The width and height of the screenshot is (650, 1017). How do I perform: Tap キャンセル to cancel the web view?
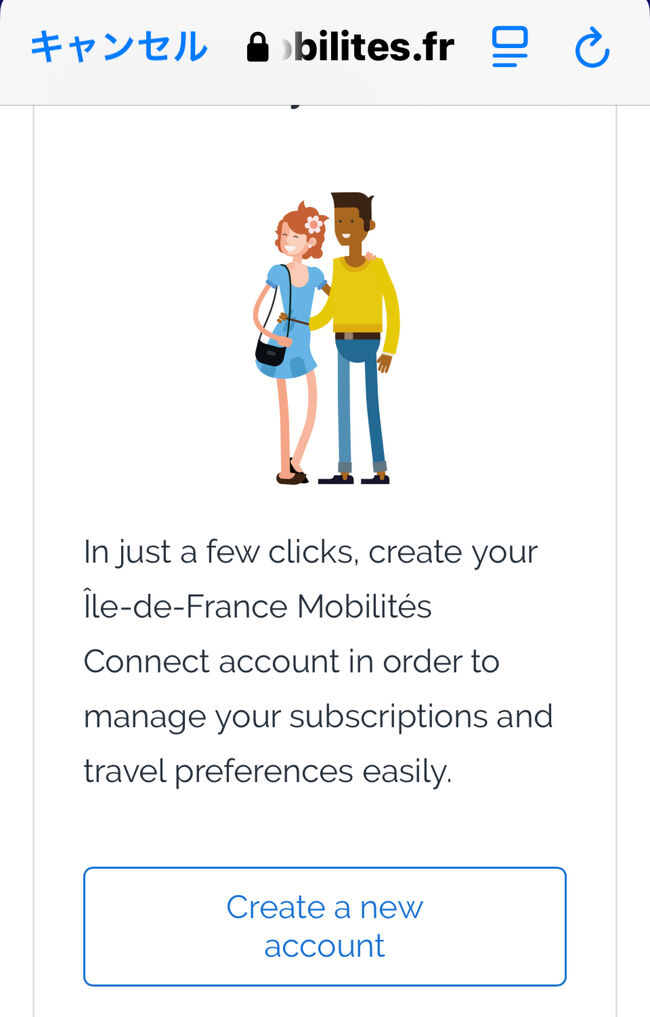click(x=118, y=47)
